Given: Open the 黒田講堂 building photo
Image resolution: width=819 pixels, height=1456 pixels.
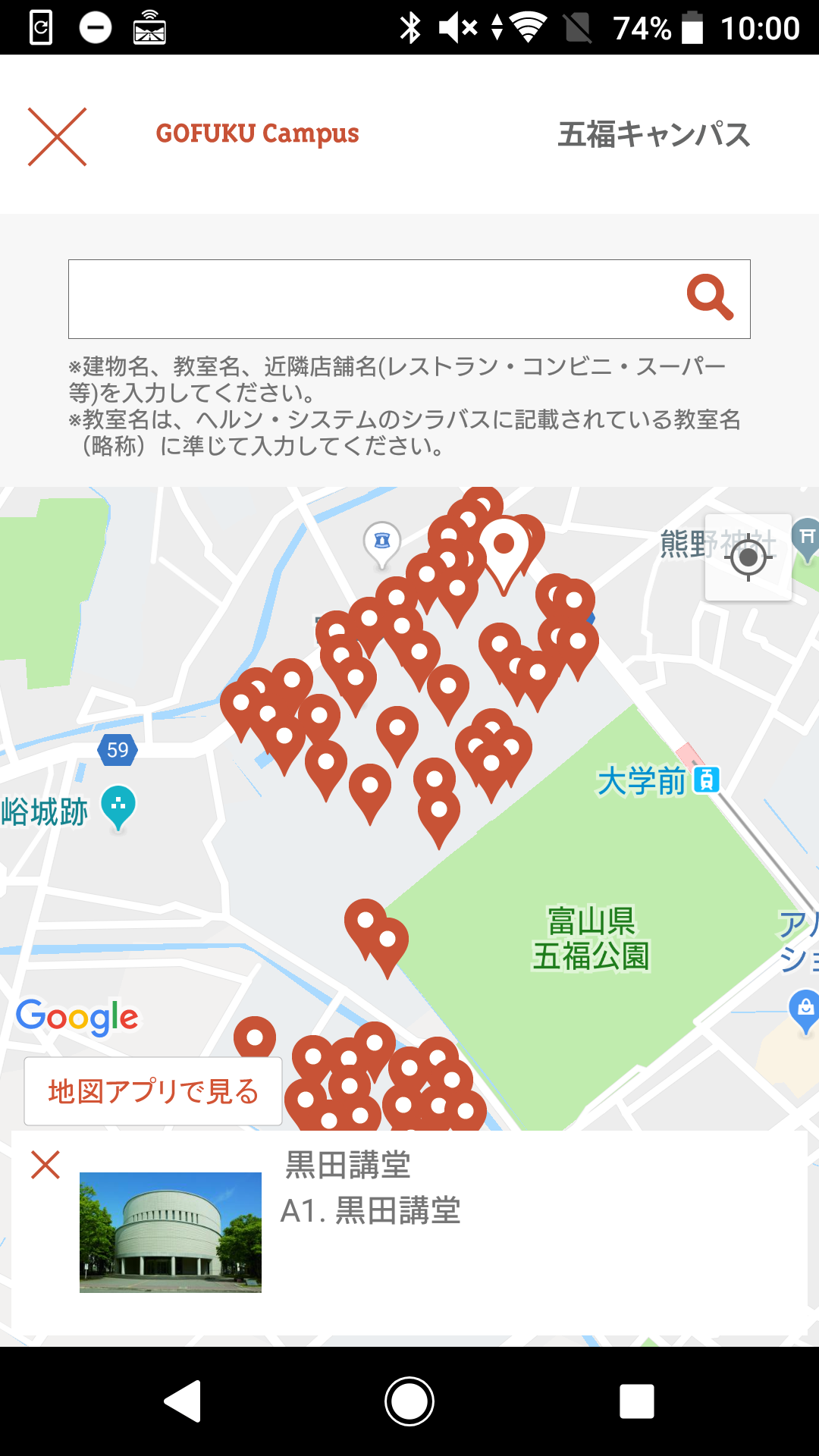Looking at the screenshot, I should pyautogui.click(x=171, y=1232).
